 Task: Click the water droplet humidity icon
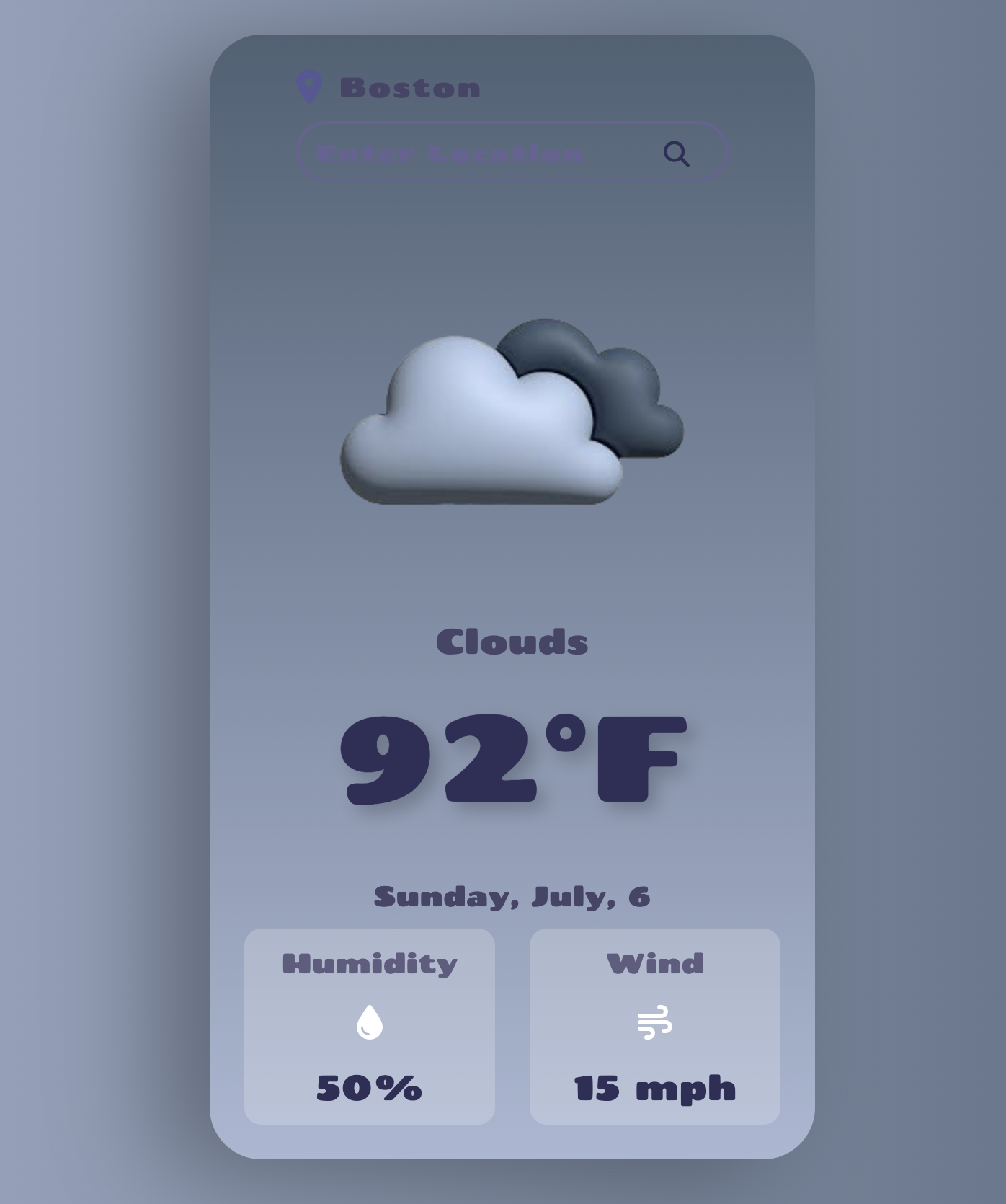pos(370,1021)
